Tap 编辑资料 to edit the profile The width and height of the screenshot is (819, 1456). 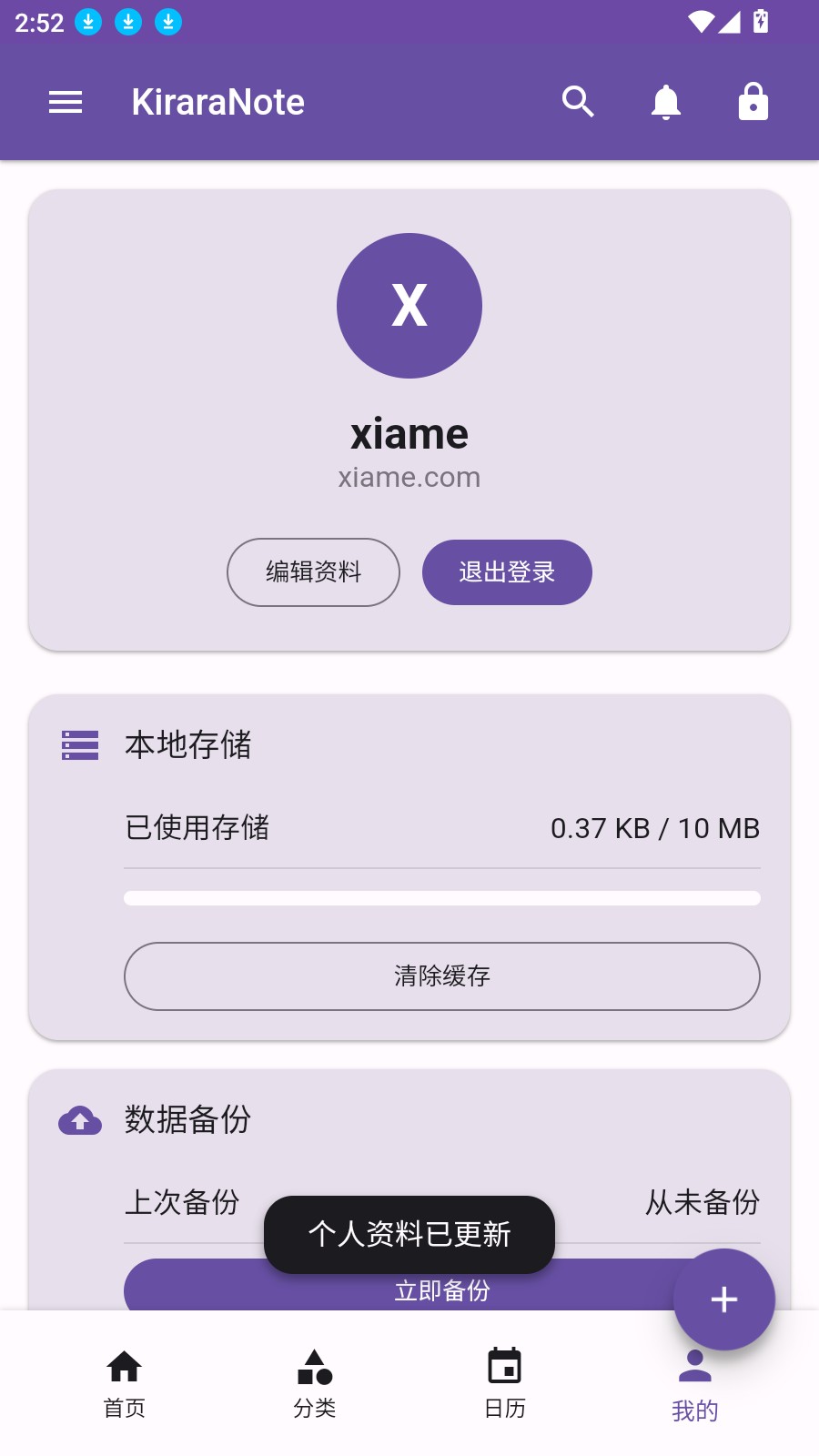click(313, 572)
